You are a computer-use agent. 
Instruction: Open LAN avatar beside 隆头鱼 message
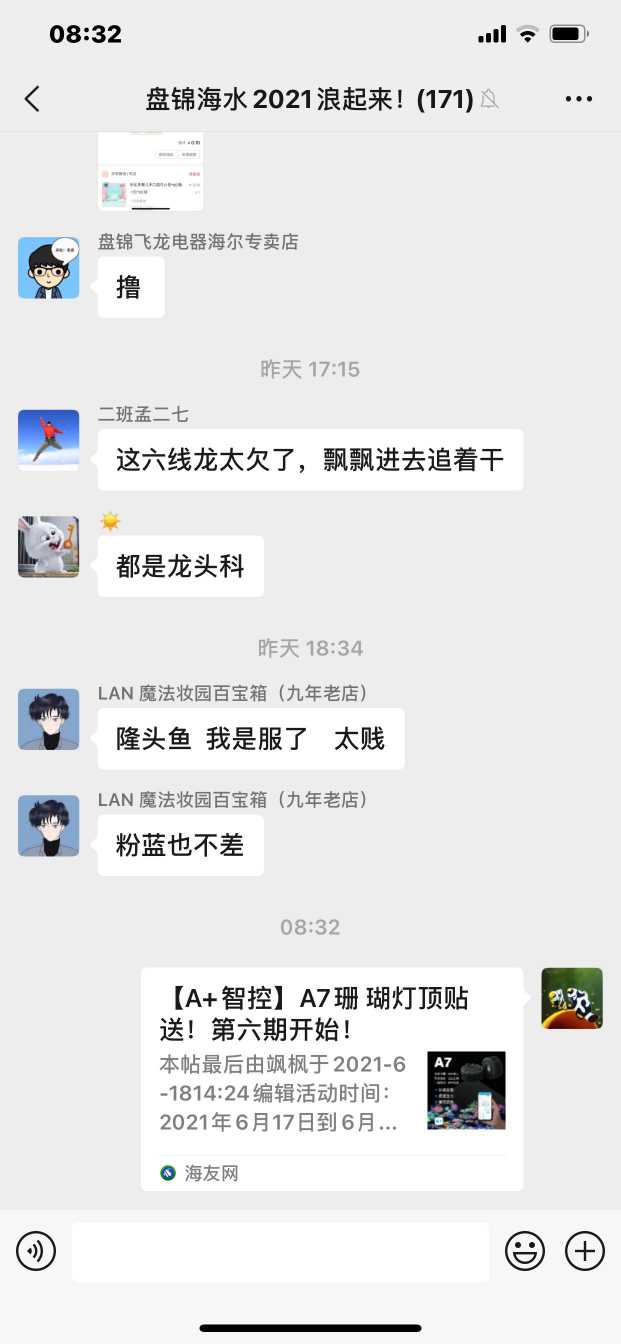(48, 719)
